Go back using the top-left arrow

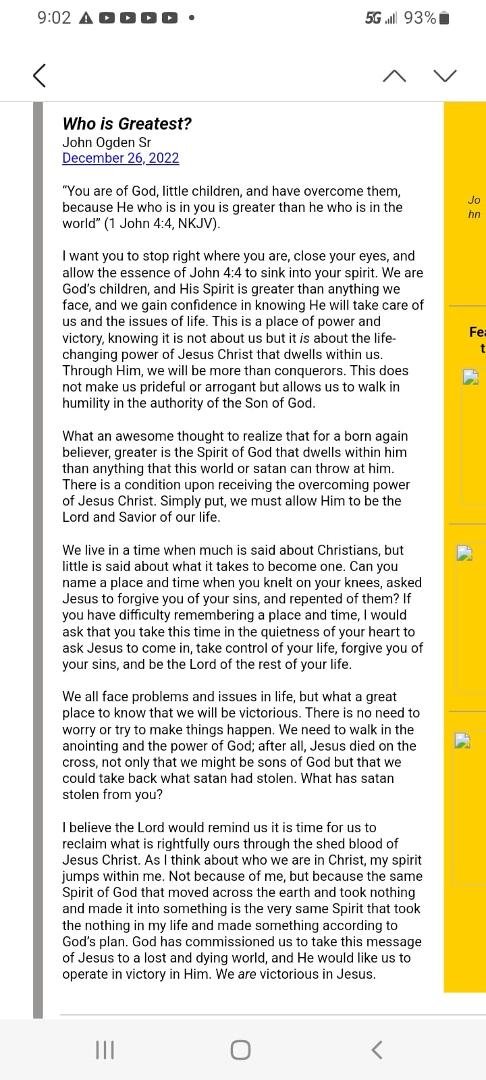tap(39, 76)
